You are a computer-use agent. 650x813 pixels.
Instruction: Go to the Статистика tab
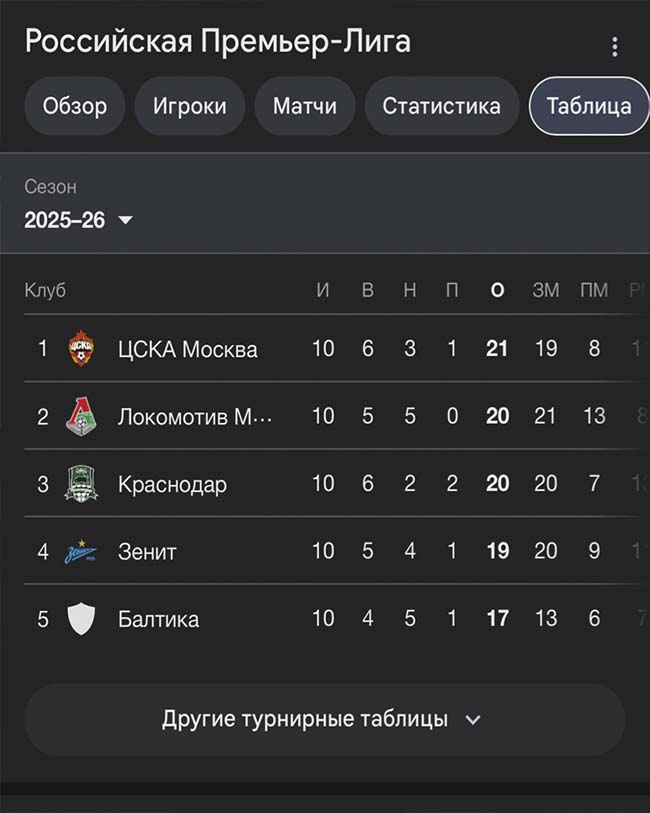click(441, 106)
